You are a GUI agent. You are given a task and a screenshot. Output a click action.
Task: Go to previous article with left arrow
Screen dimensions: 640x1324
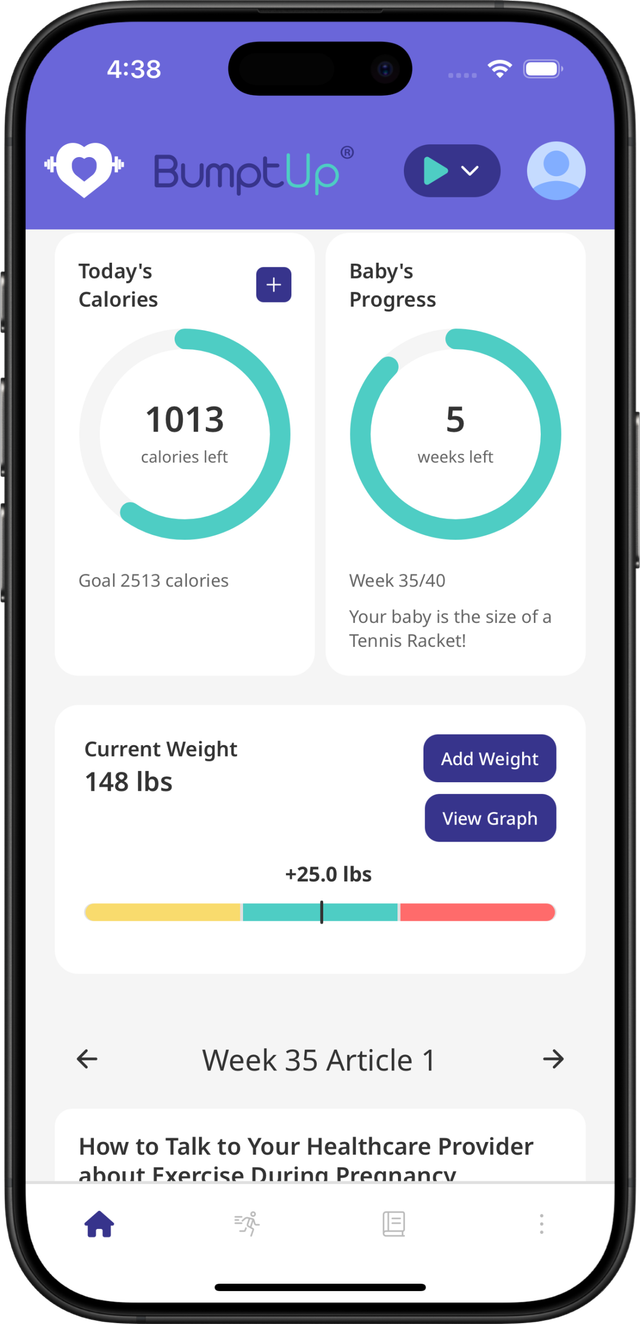88,1059
